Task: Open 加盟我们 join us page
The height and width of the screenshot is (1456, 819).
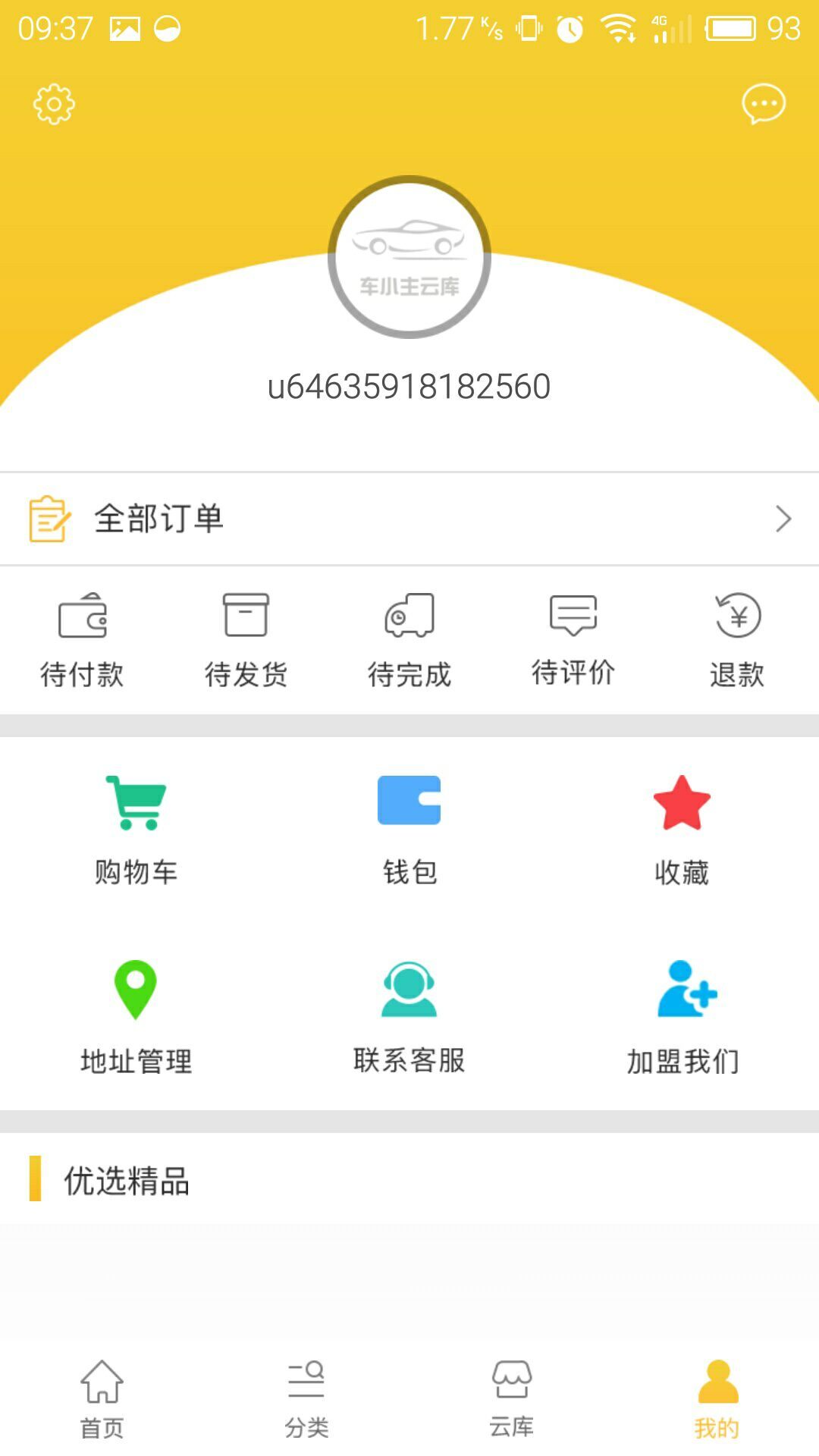Action: click(682, 1018)
